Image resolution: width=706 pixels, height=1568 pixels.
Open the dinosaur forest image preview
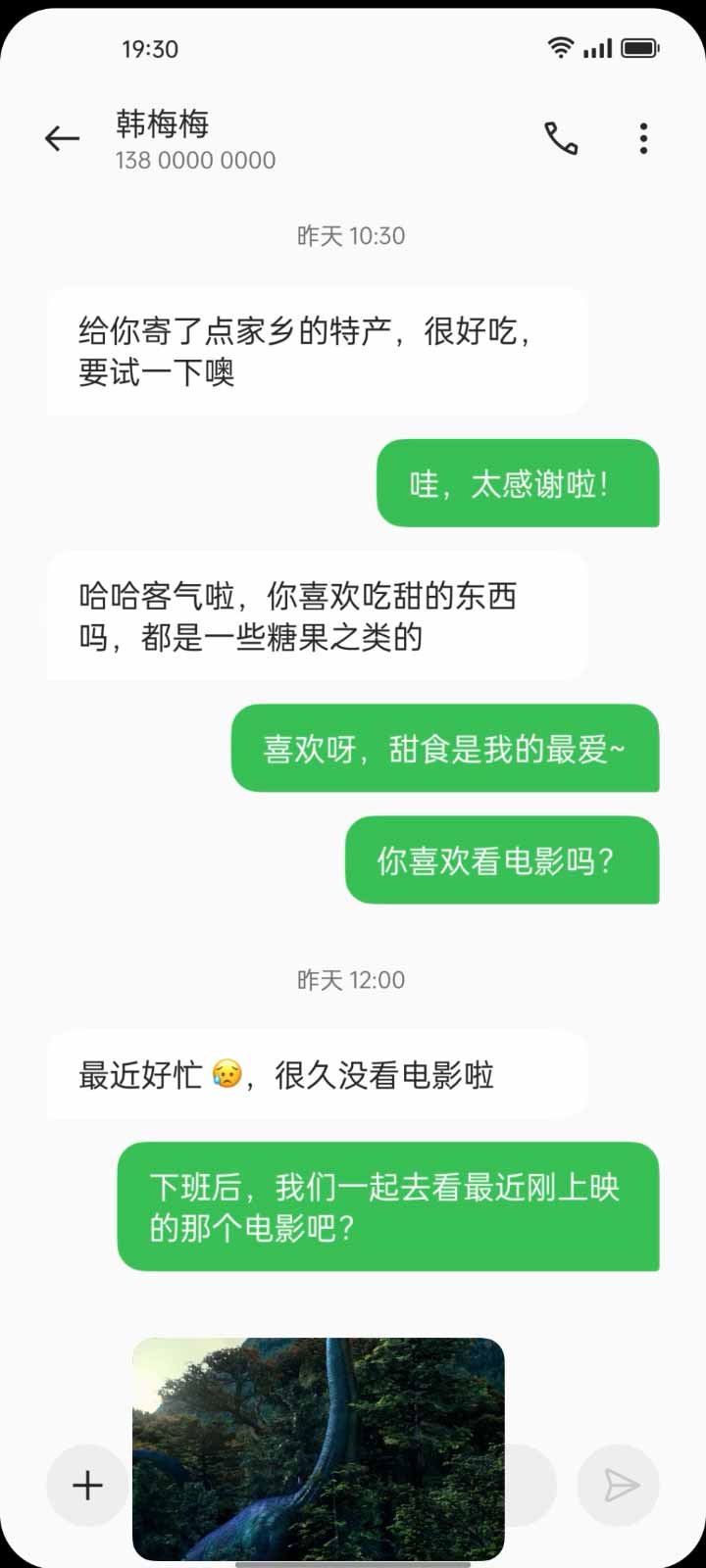pyautogui.click(x=318, y=1448)
